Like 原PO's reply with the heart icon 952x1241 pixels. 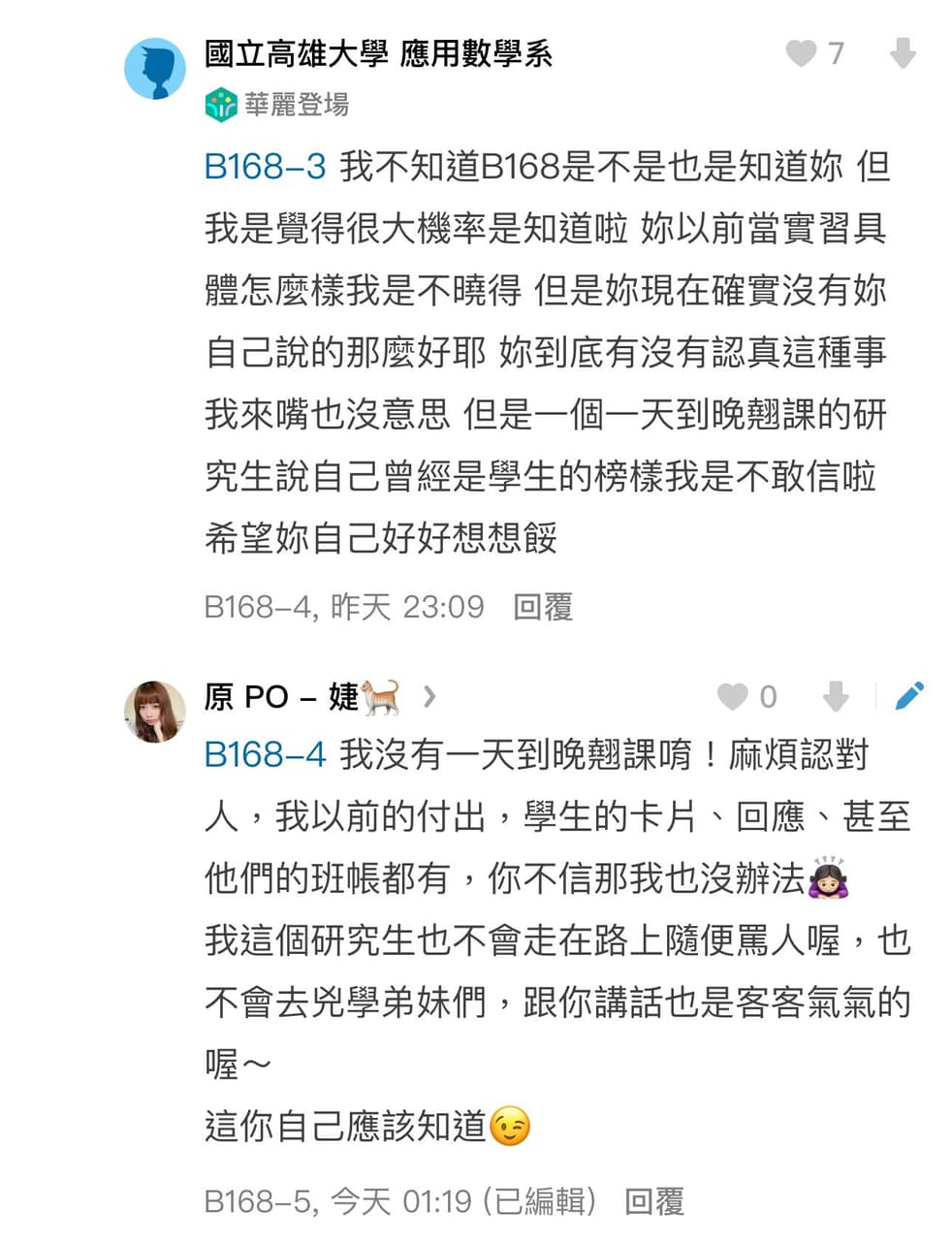pos(729,696)
